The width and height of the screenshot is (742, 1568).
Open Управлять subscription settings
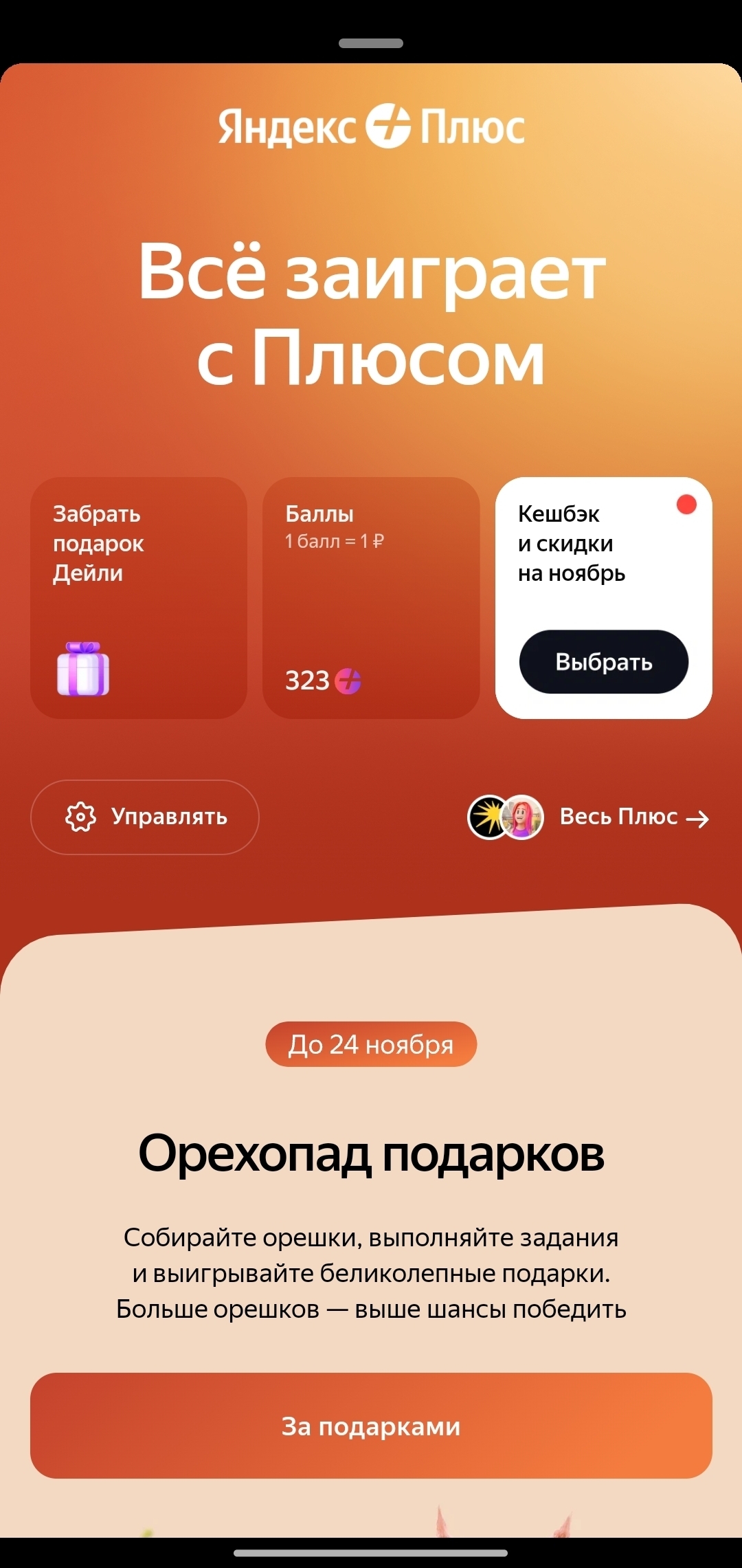point(144,817)
